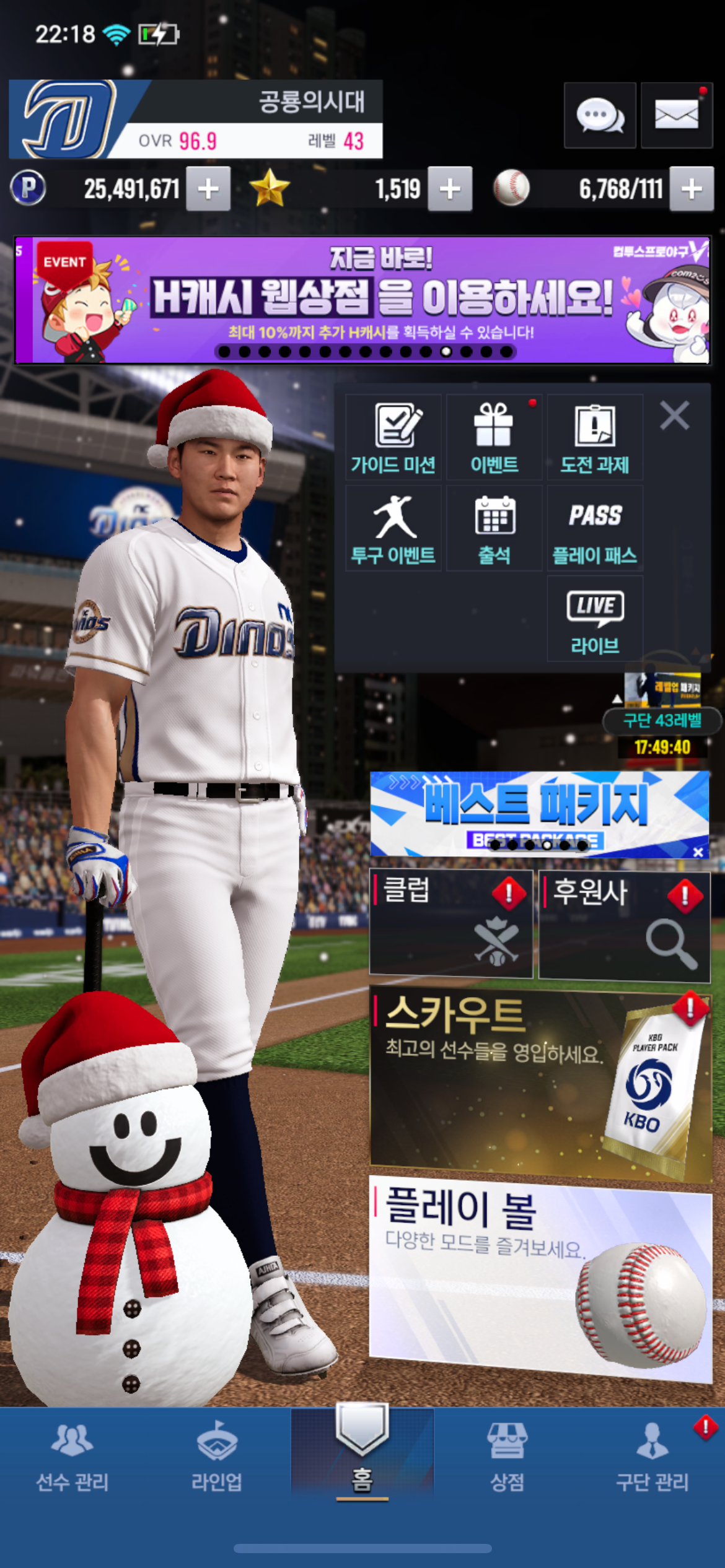Open the H캐시 웹상점 event banner
Viewport: 725px width, 1568px height.
[x=362, y=300]
